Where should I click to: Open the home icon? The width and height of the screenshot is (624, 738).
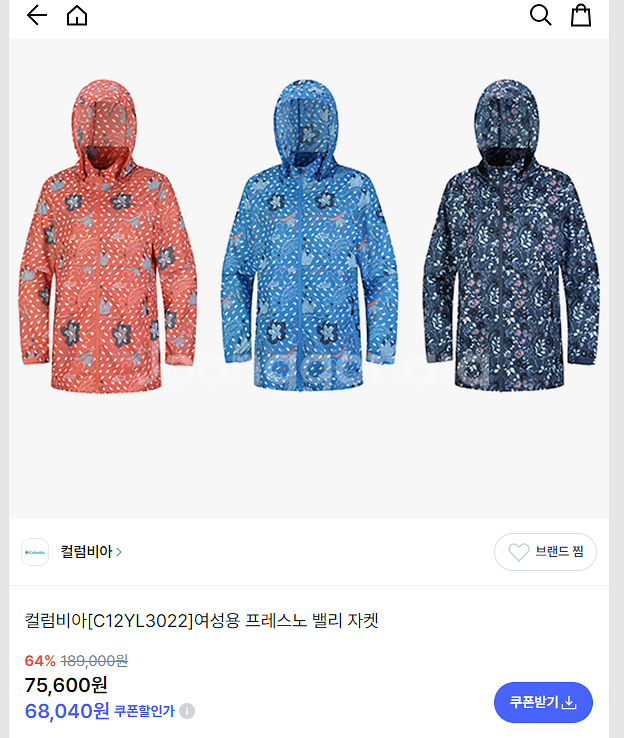(77, 15)
